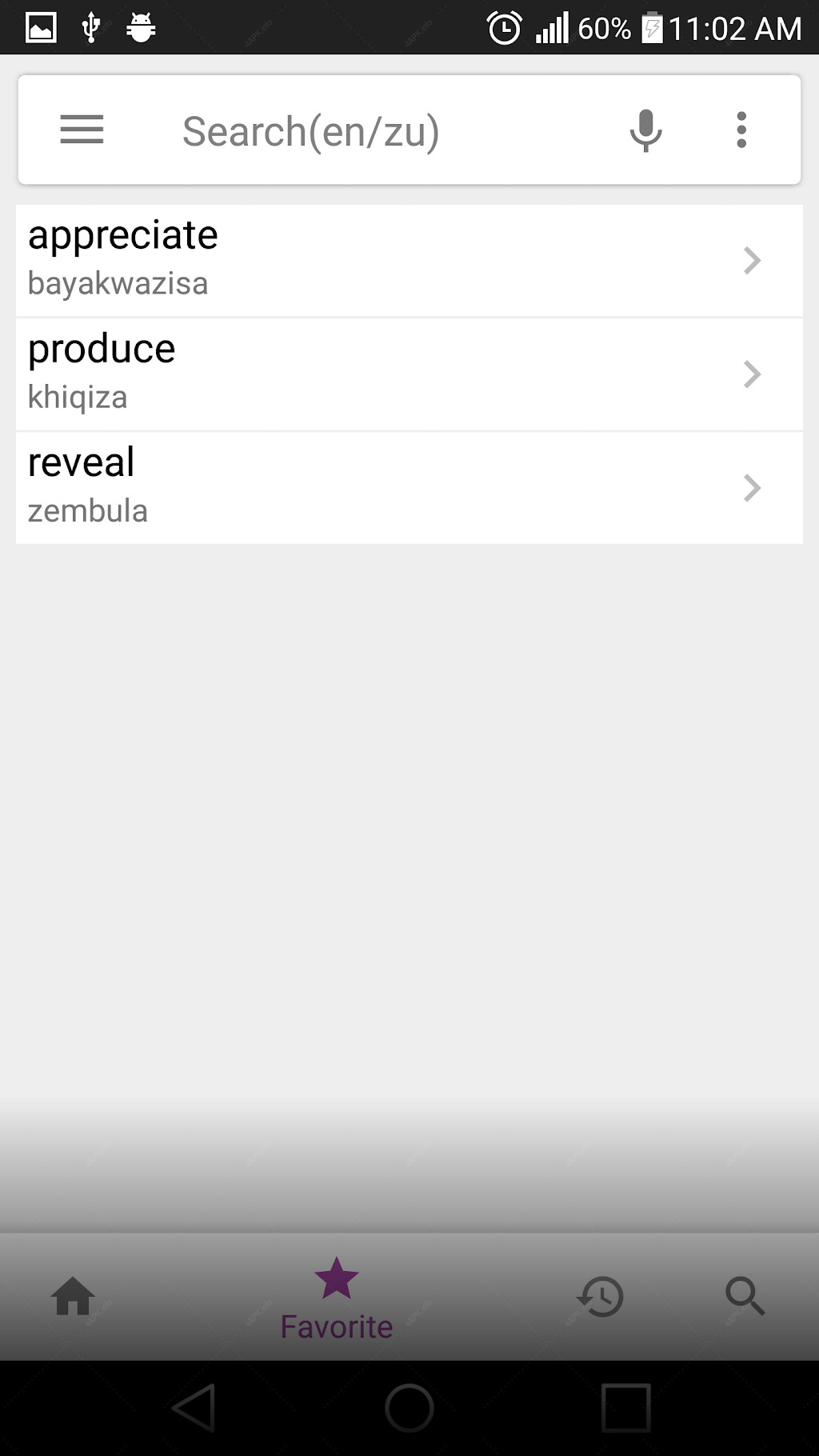Tap the Search(en/zu) input field

click(376, 130)
